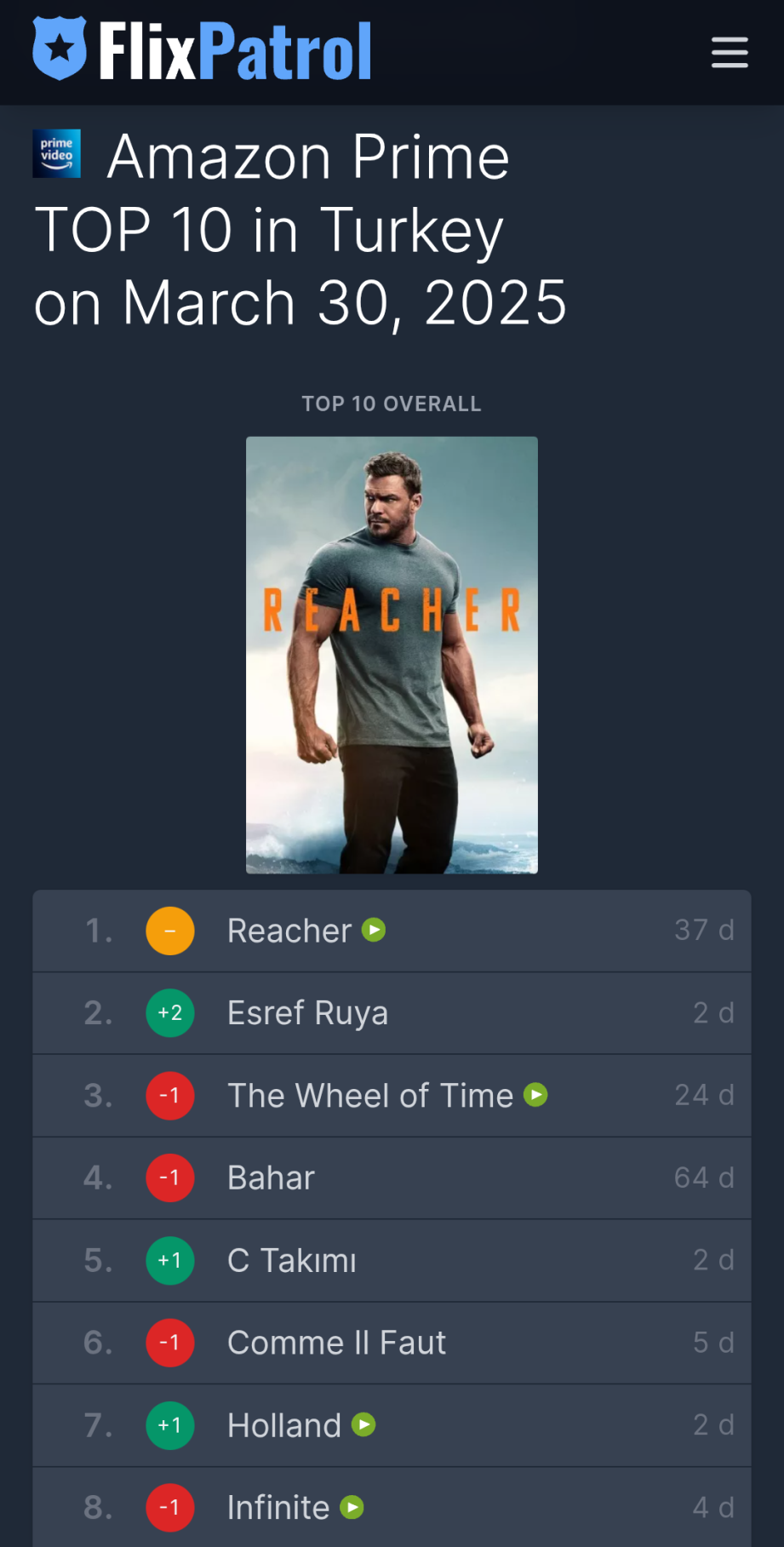
Task: View details for Bahar
Action: pos(271,1178)
